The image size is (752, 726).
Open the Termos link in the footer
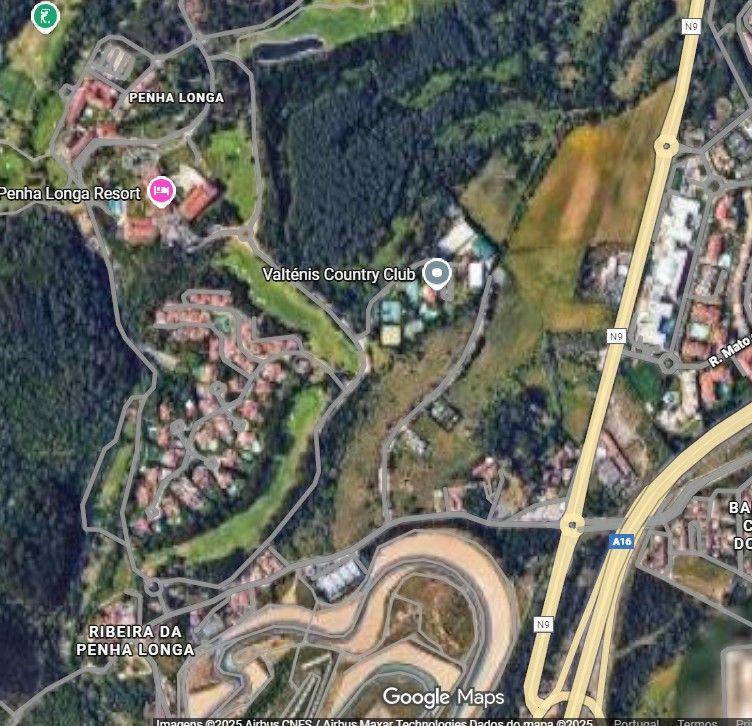coord(697,721)
